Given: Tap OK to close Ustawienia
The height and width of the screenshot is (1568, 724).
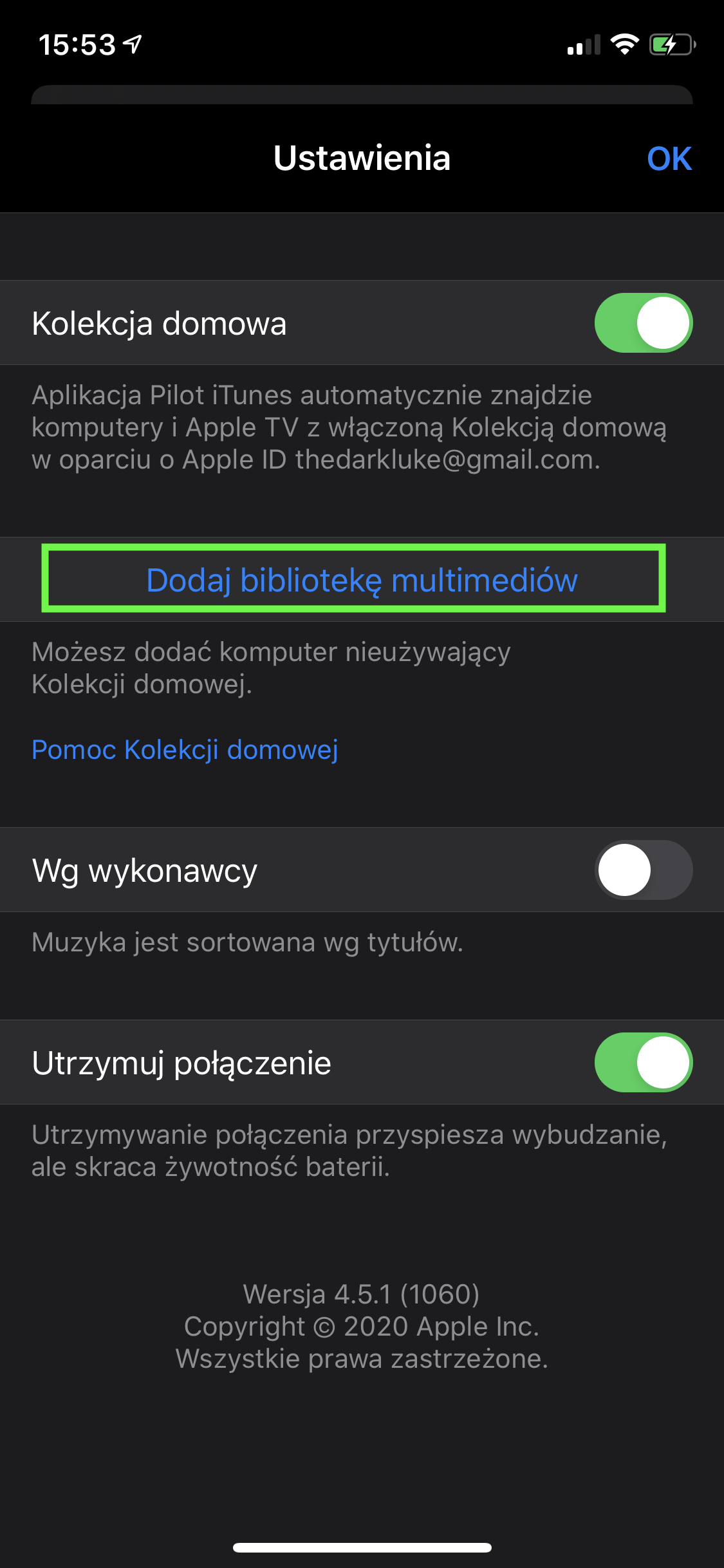Looking at the screenshot, I should (x=669, y=158).
